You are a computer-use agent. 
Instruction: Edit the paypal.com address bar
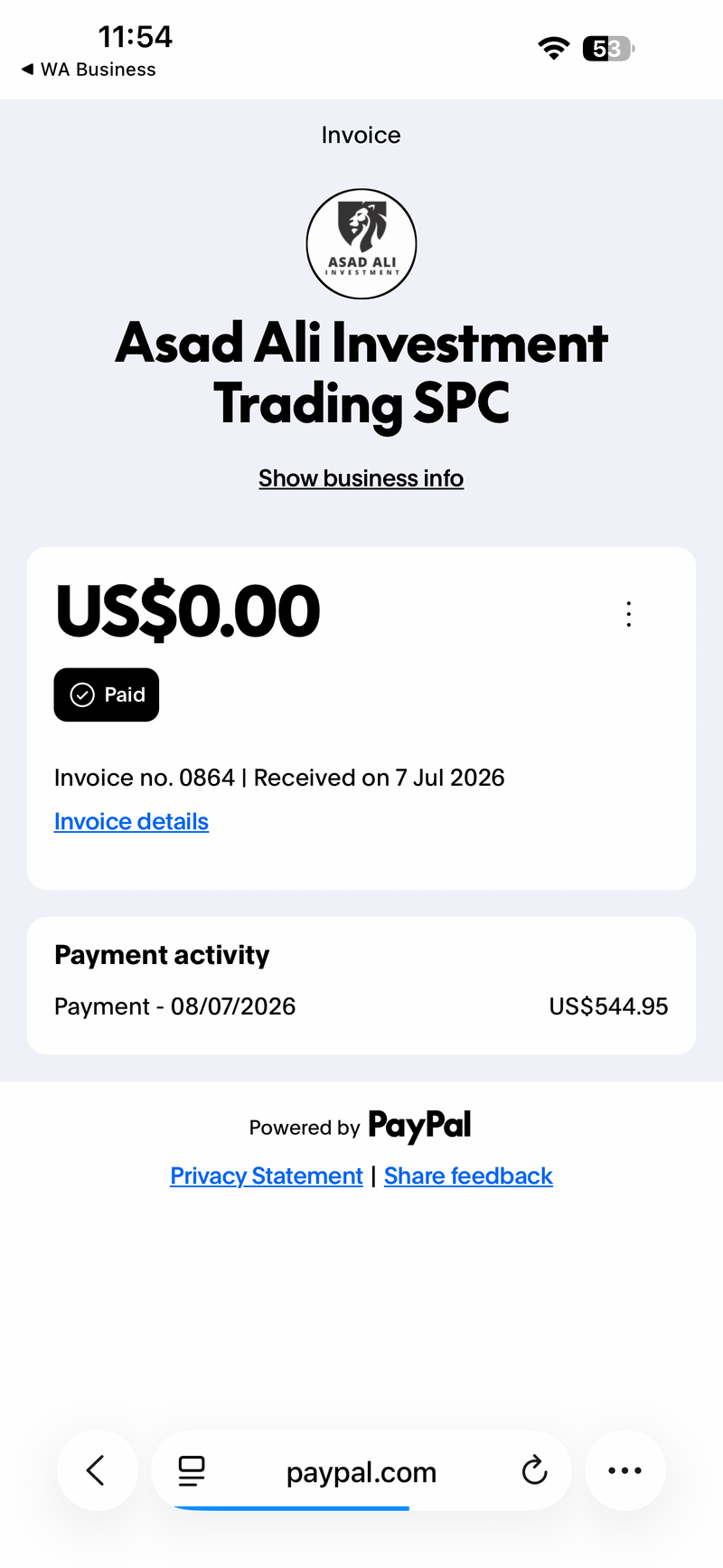click(361, 1472)
